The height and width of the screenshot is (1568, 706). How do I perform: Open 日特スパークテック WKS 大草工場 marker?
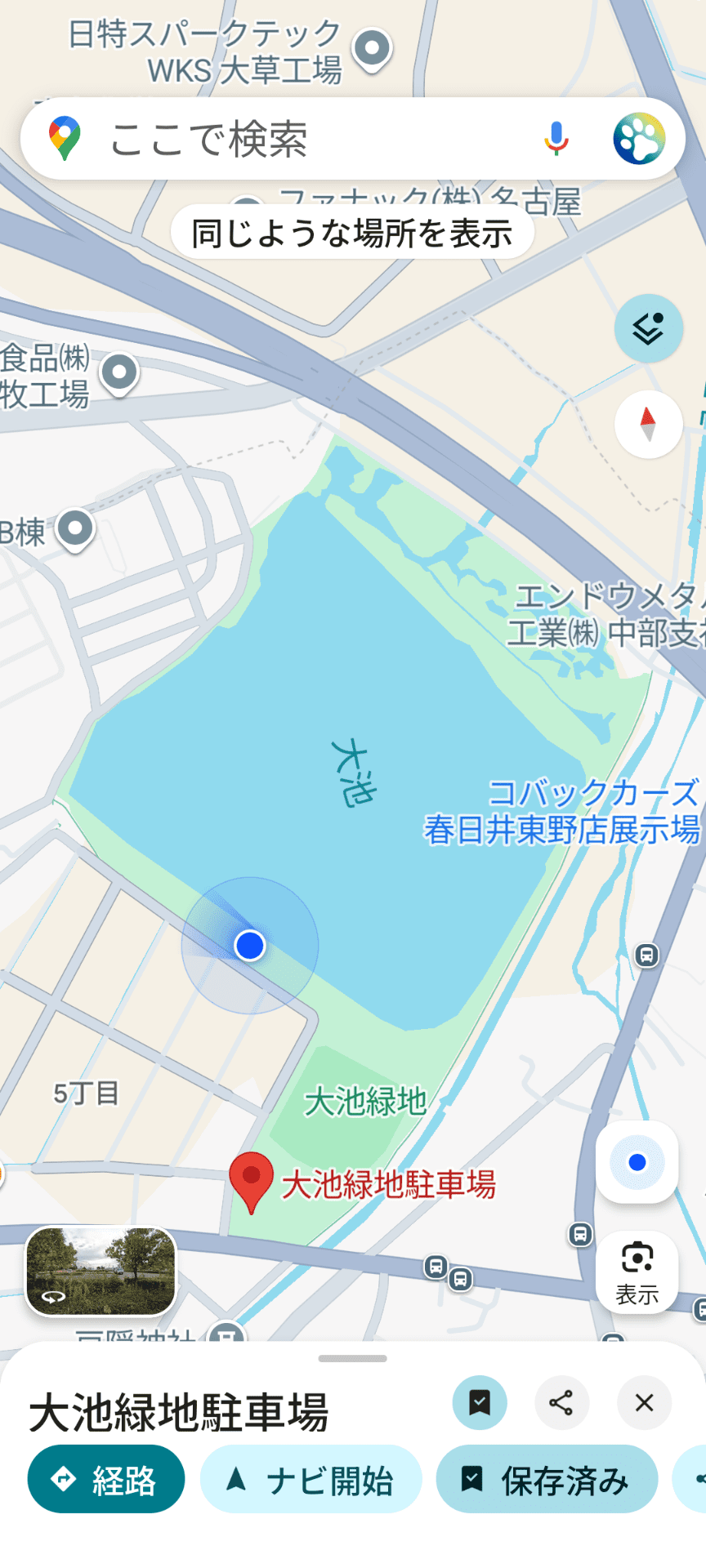[372, 47]
